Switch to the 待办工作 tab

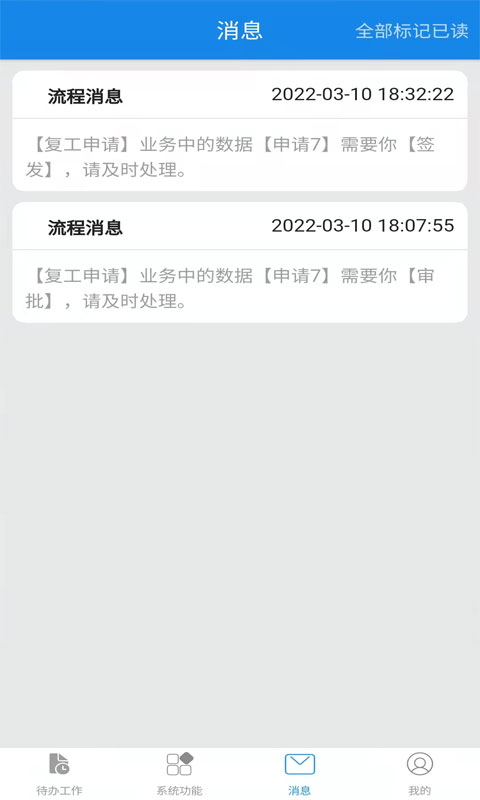pos(60,774)
